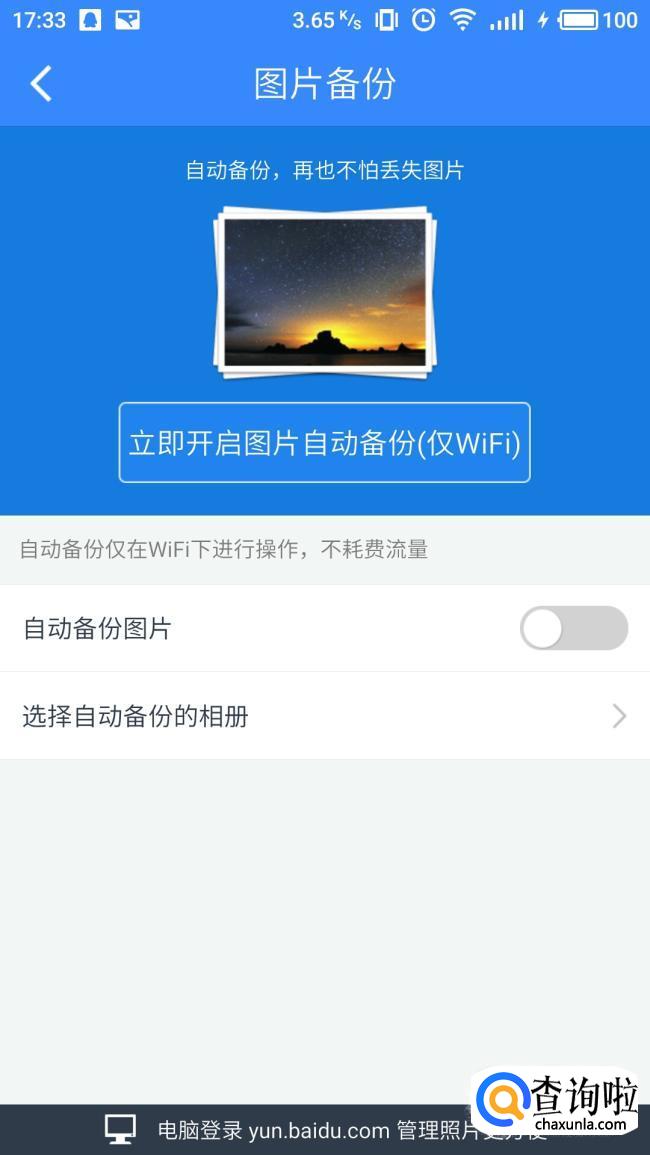The width and height of the screenshot is (650, 1155).
Task: Enable the 自动备份图片 switch
Action: click(573, 629)
